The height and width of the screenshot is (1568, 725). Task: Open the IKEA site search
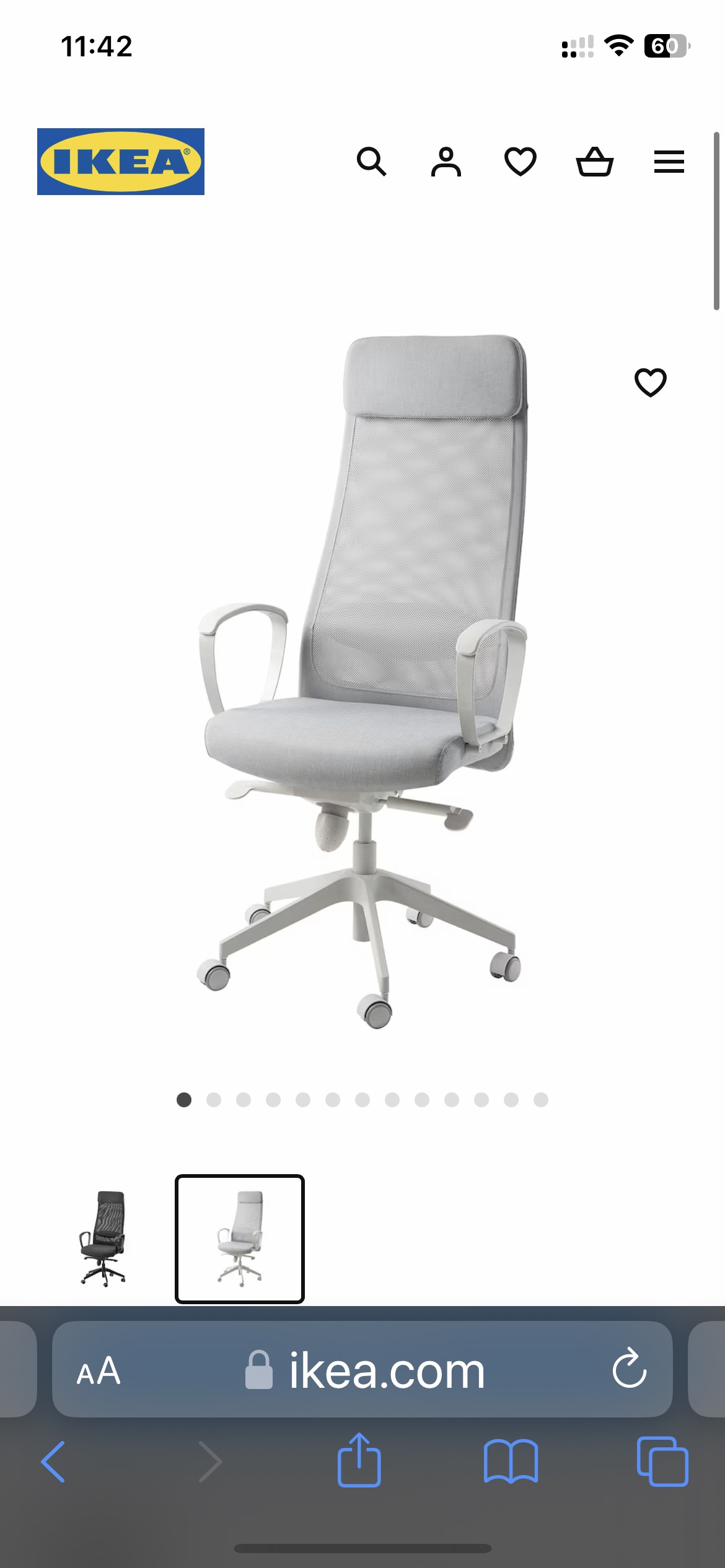[x=371, y=162]
